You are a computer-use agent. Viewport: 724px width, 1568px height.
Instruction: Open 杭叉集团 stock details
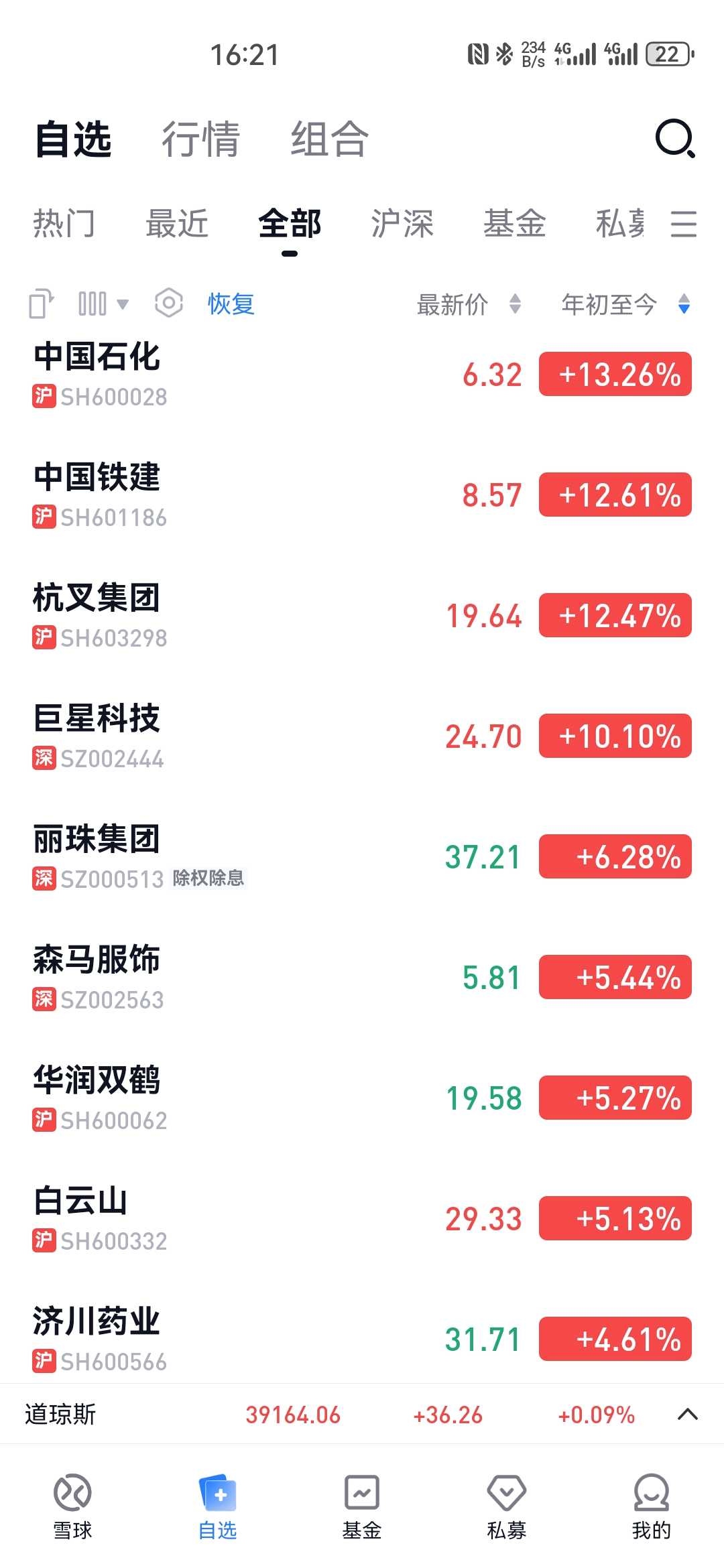[362, 616]
